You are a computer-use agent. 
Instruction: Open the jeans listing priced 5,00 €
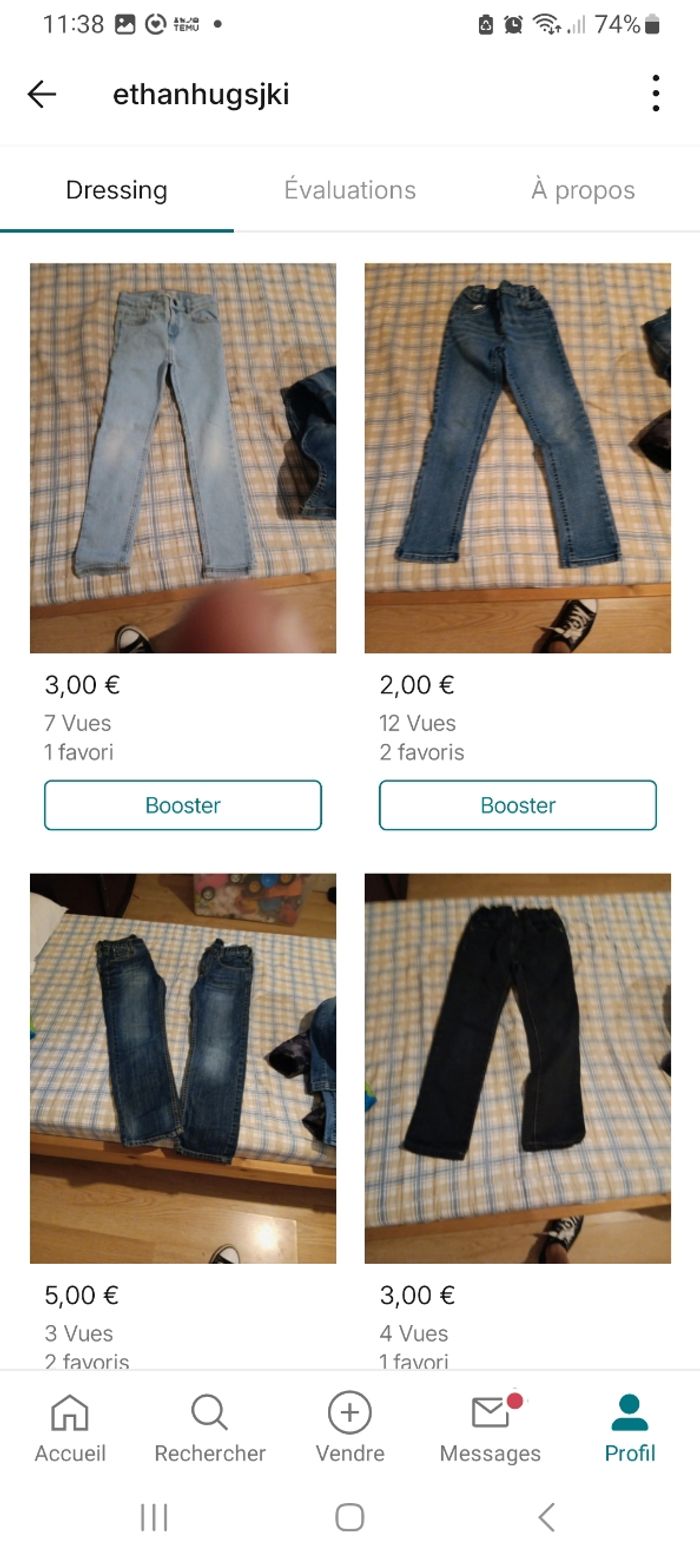[x=183, y=1067]
